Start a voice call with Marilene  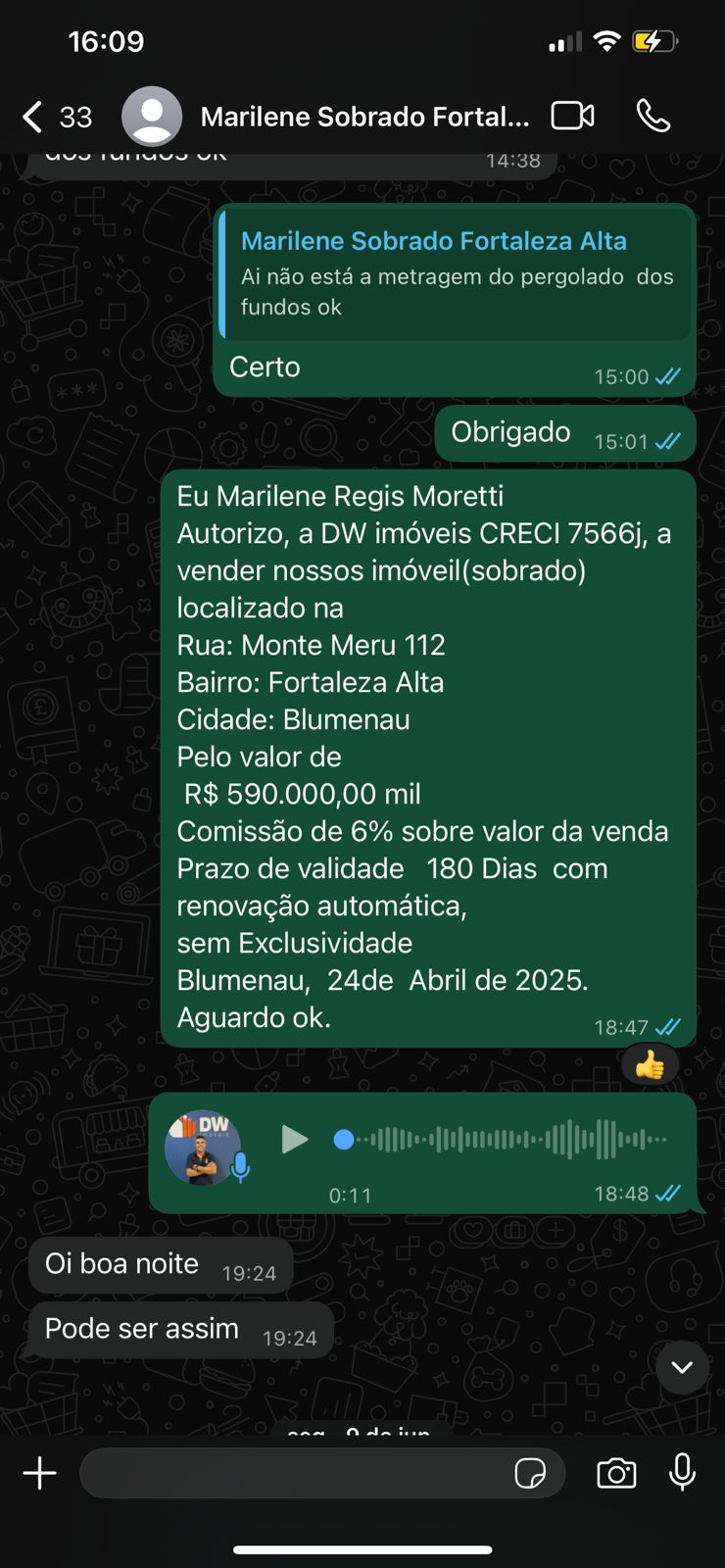click(653, 116)
